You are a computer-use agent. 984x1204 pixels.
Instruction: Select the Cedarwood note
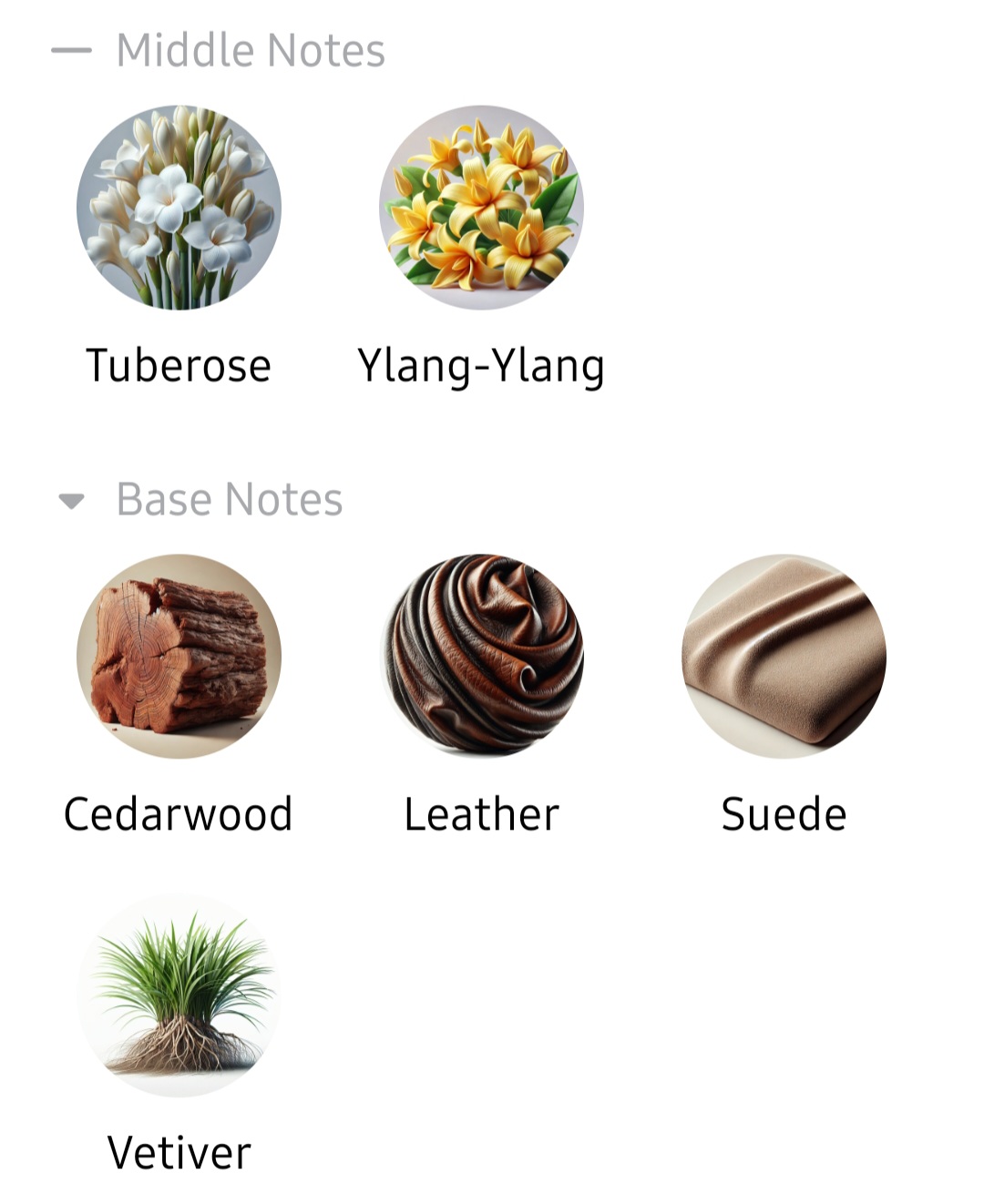click(179, 657)
